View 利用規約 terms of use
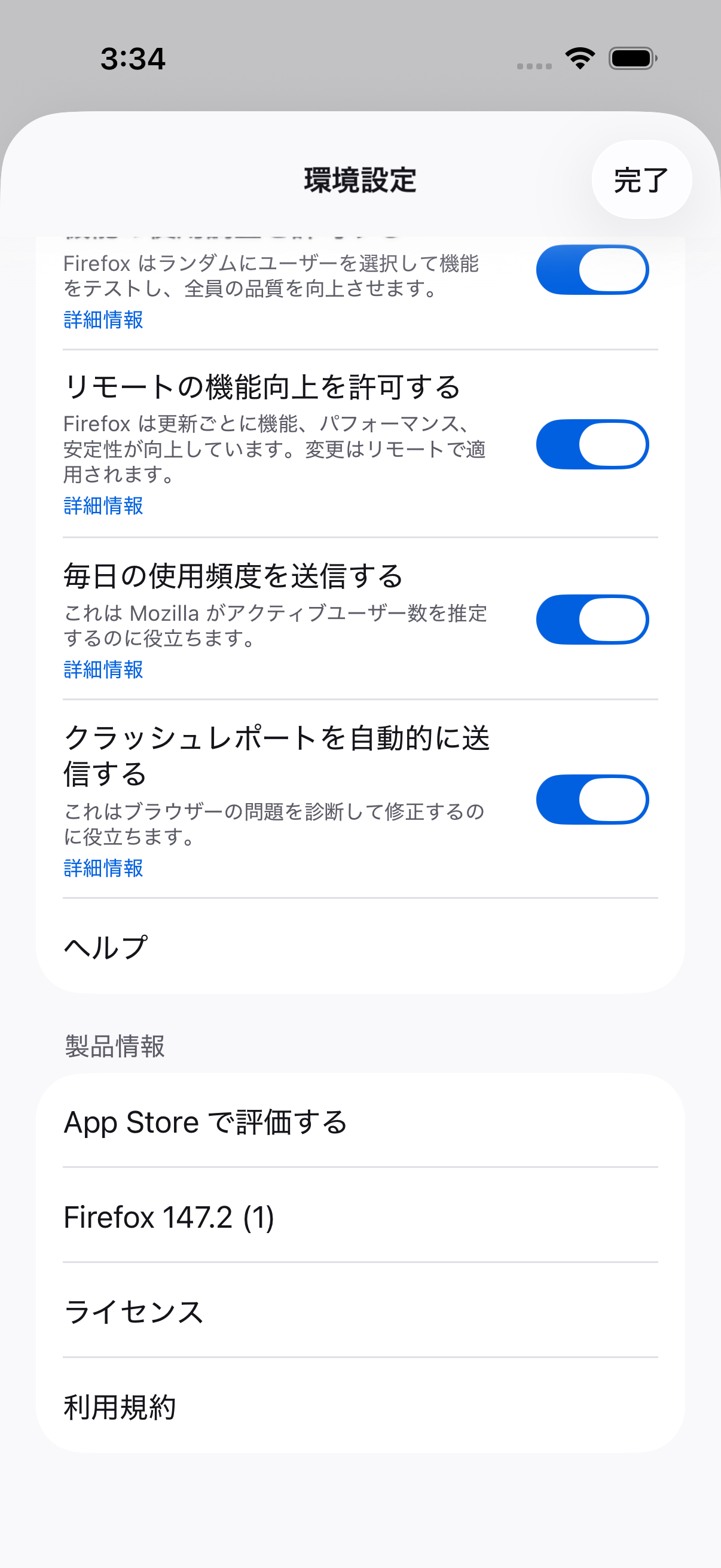 [360, 1407]
